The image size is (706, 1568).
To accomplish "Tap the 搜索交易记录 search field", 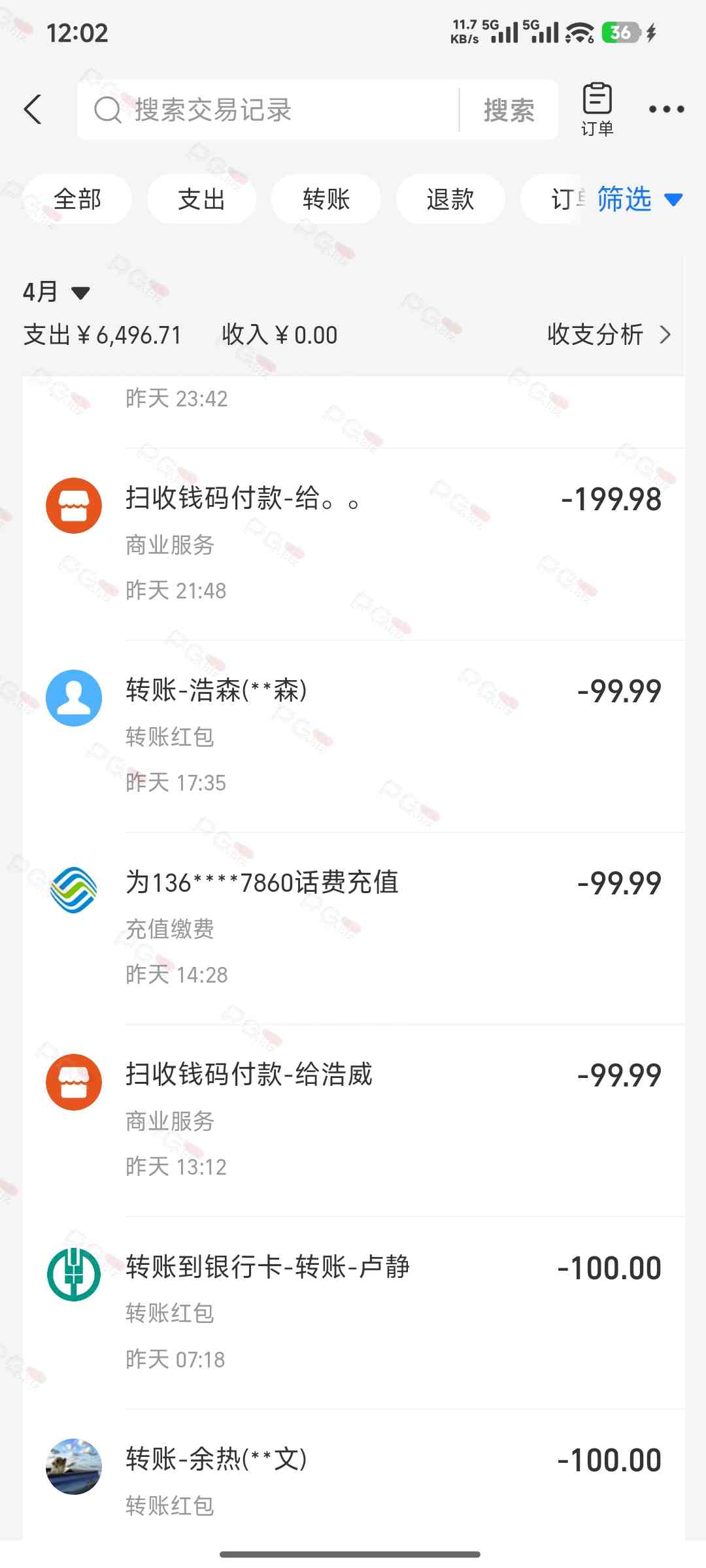I will click(x=275, y=110).
